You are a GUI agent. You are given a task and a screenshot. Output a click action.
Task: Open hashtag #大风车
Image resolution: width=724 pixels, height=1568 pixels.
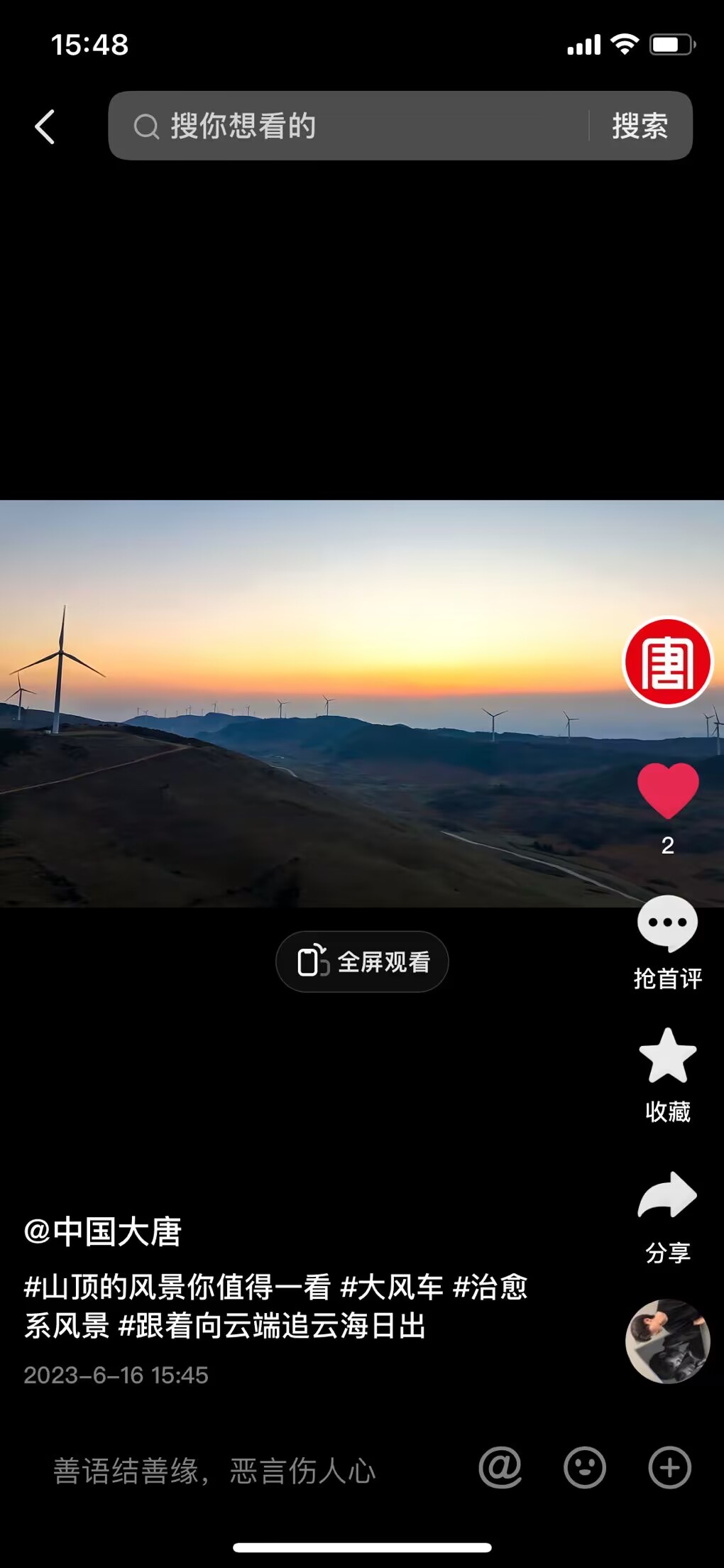(392, 1287)
